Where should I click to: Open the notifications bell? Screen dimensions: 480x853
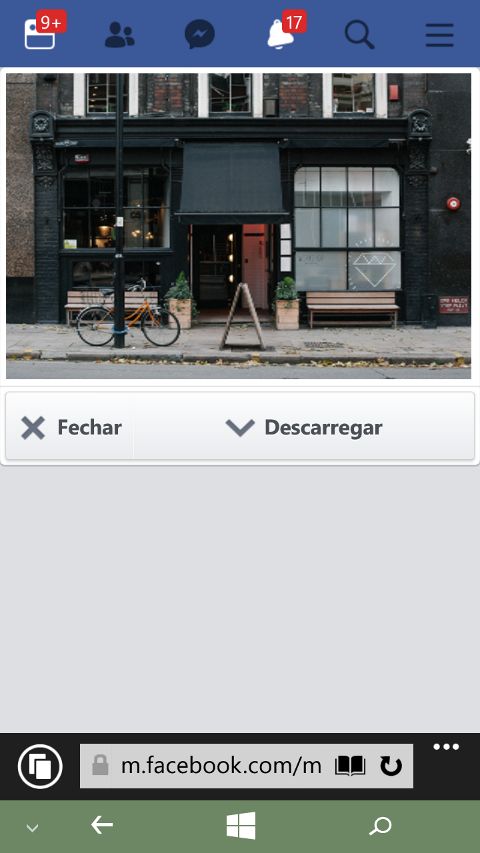(280, 35)
